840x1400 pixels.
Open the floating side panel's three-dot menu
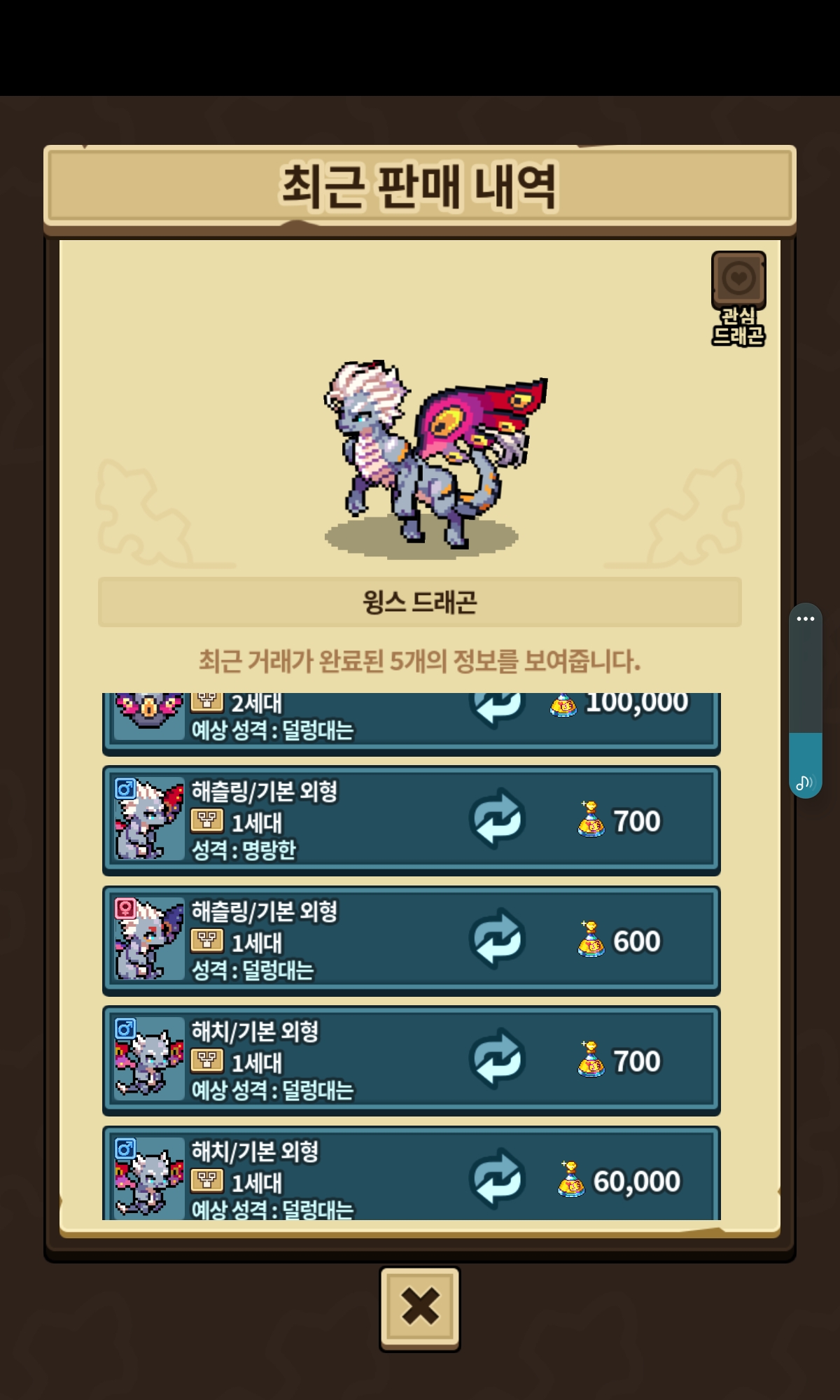click(x=806, y=619)
